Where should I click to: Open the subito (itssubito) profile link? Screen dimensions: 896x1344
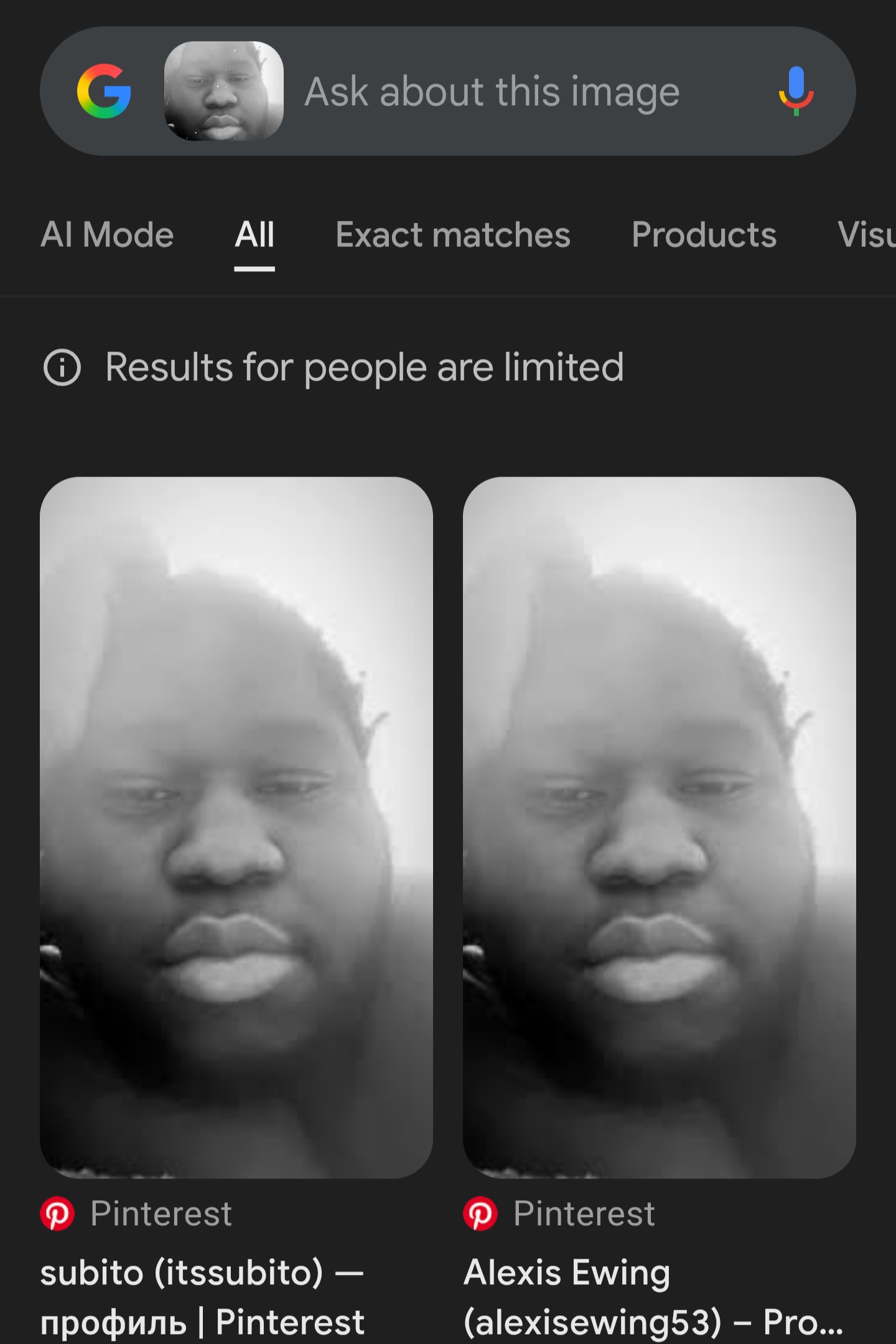pyautogui.click(x=202, y=1297)
